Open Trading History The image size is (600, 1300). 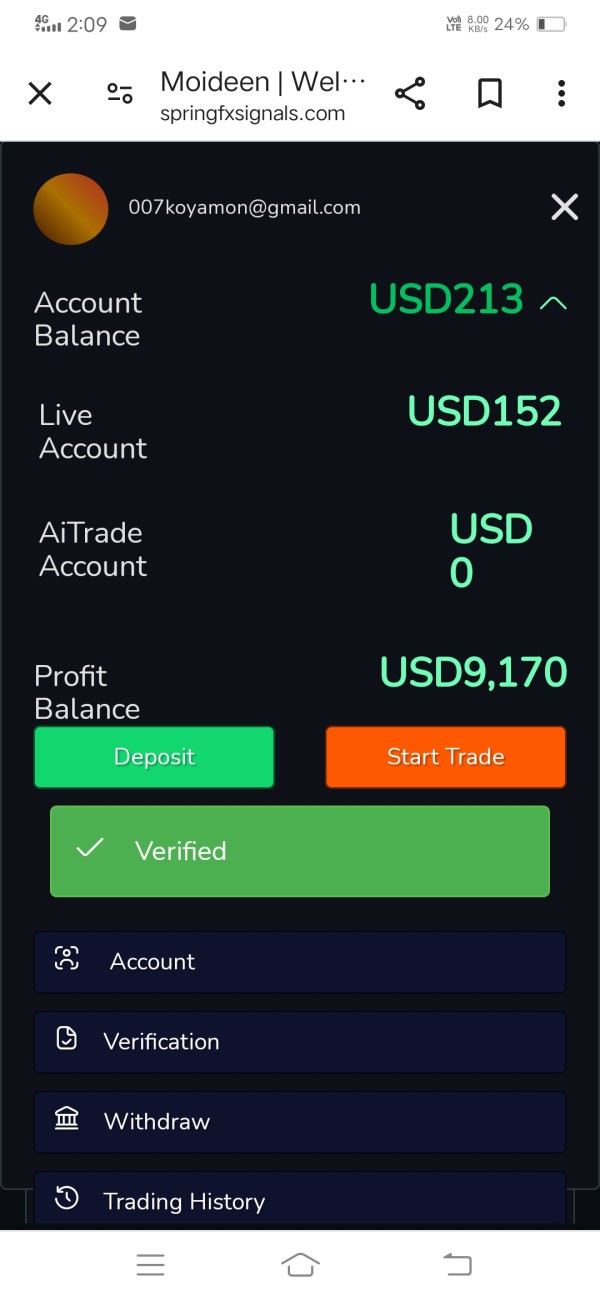(300, 1198)
